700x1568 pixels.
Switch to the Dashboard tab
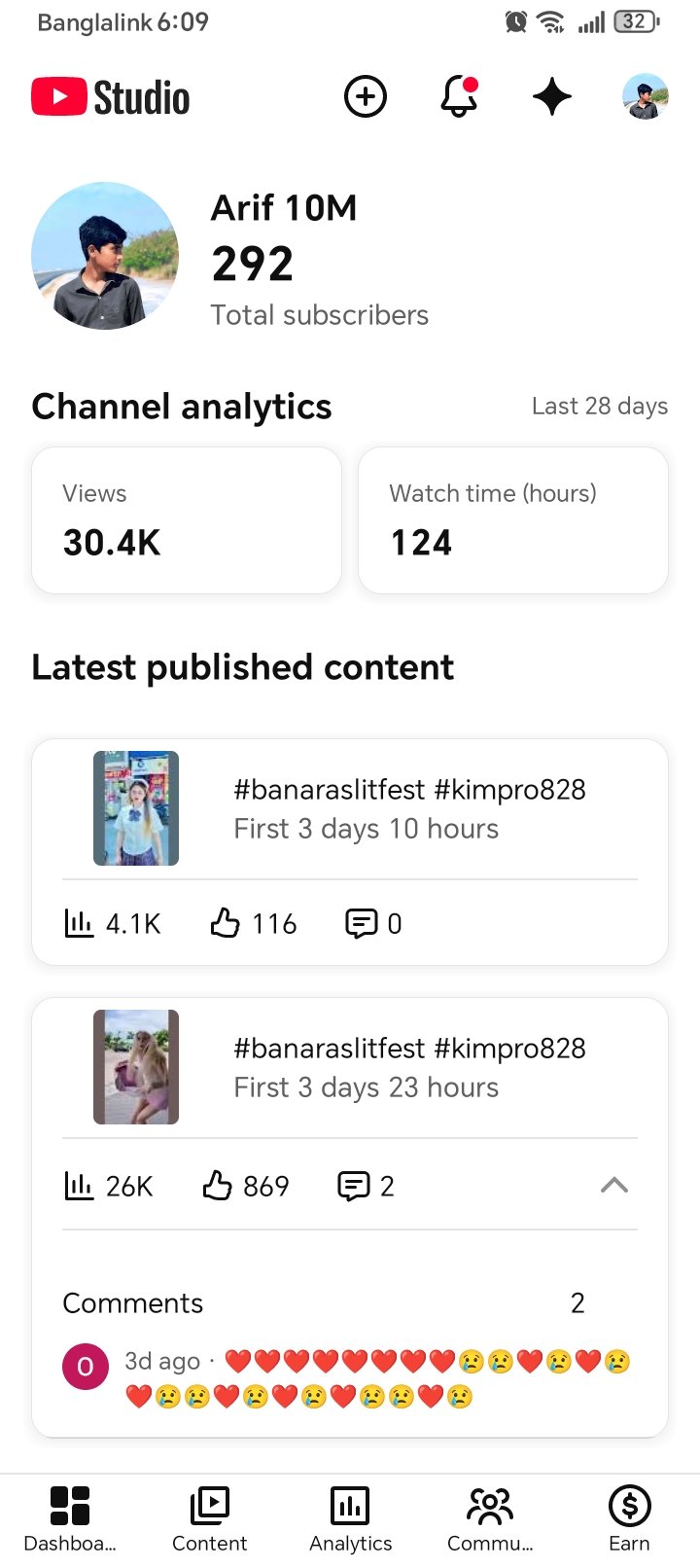[70, 1517]
